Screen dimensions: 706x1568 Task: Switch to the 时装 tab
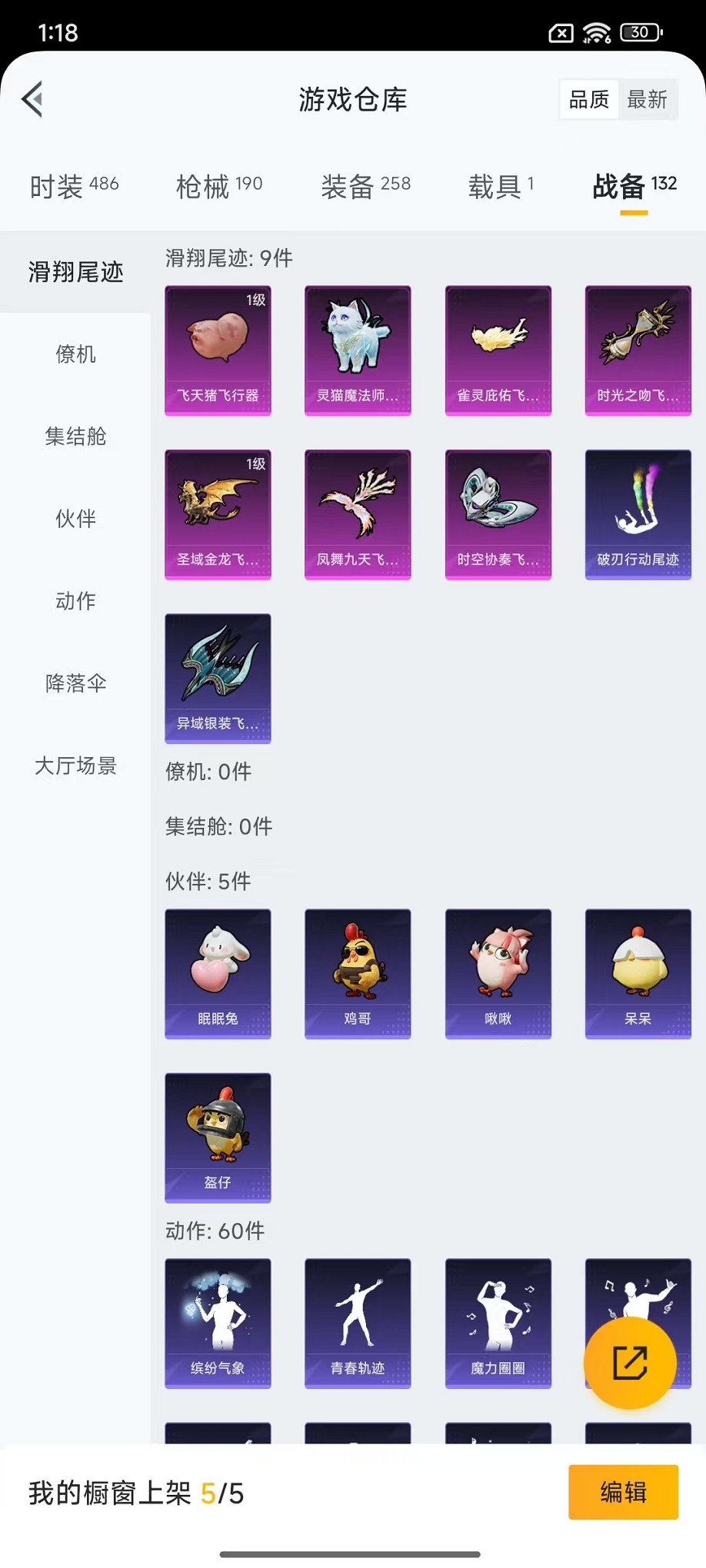pyautogui.click(x=75, y=186)
